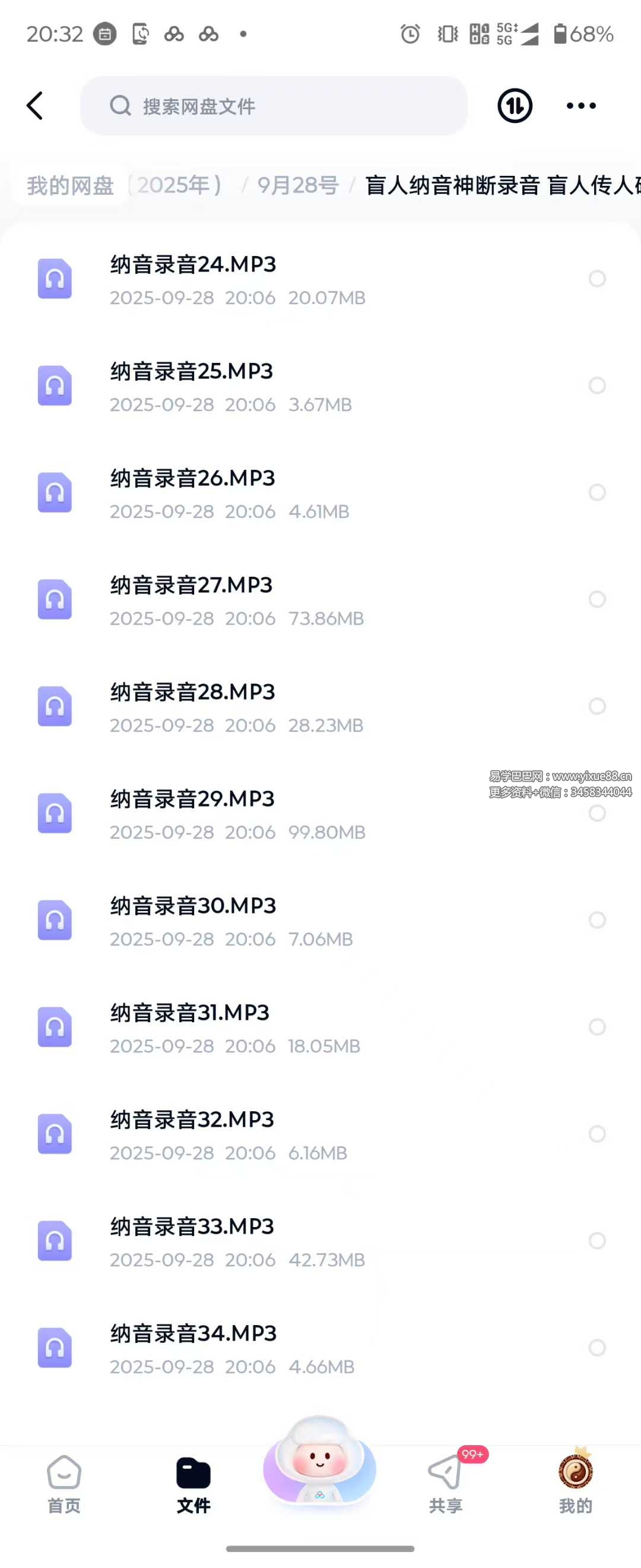The image size is (641, 1568).
Task: Tap the 搜索网盘文件 search box
Action: coord(274,106)
